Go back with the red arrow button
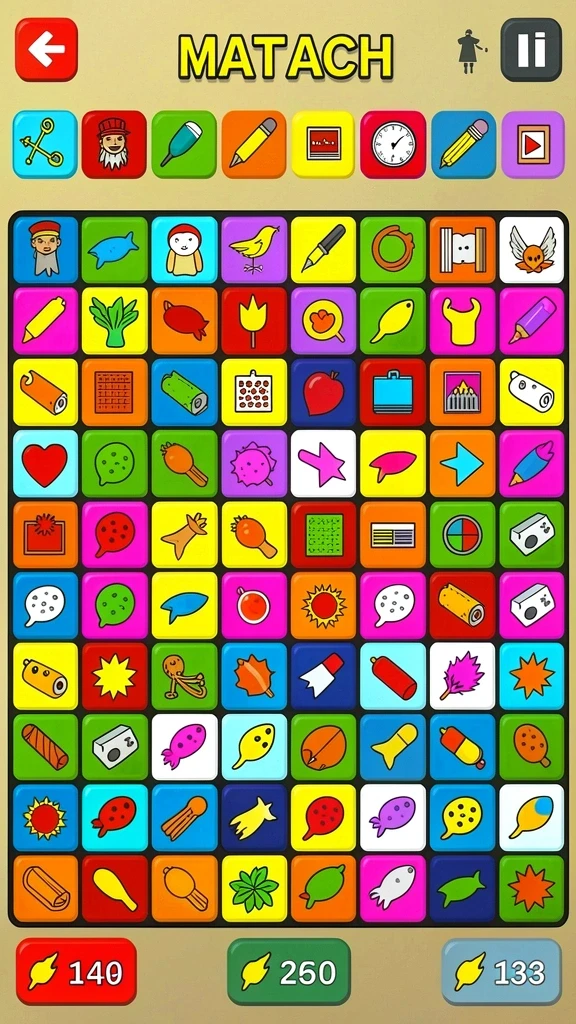The image size is (576, 1024). [46, 50]
